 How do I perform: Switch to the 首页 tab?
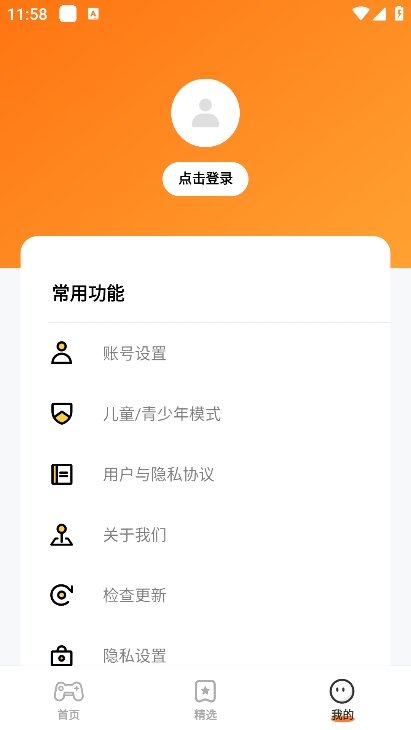[x=69, y=699]
